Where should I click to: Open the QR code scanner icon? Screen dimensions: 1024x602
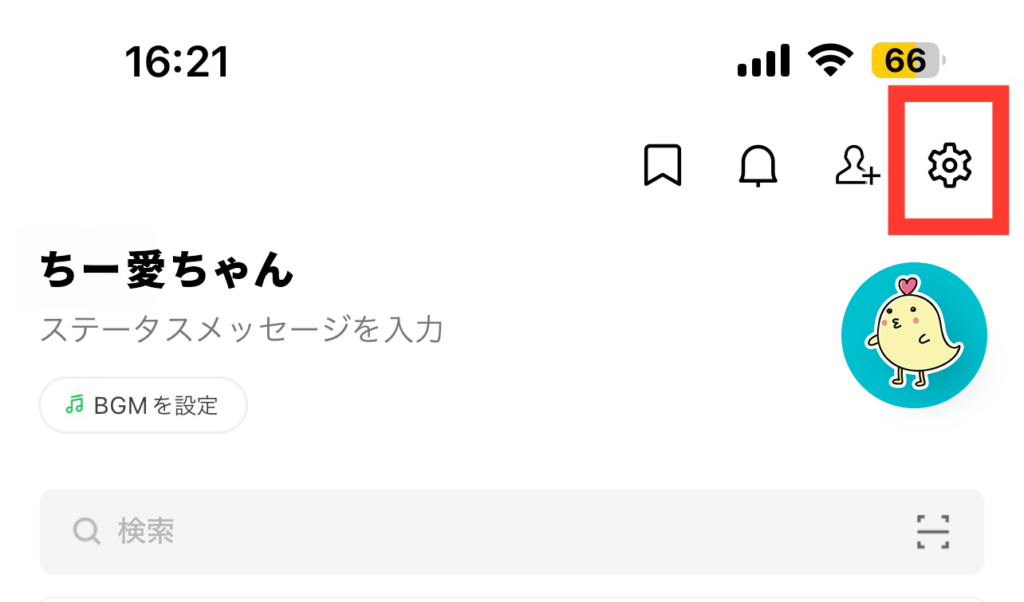click(x=932, y=532)
